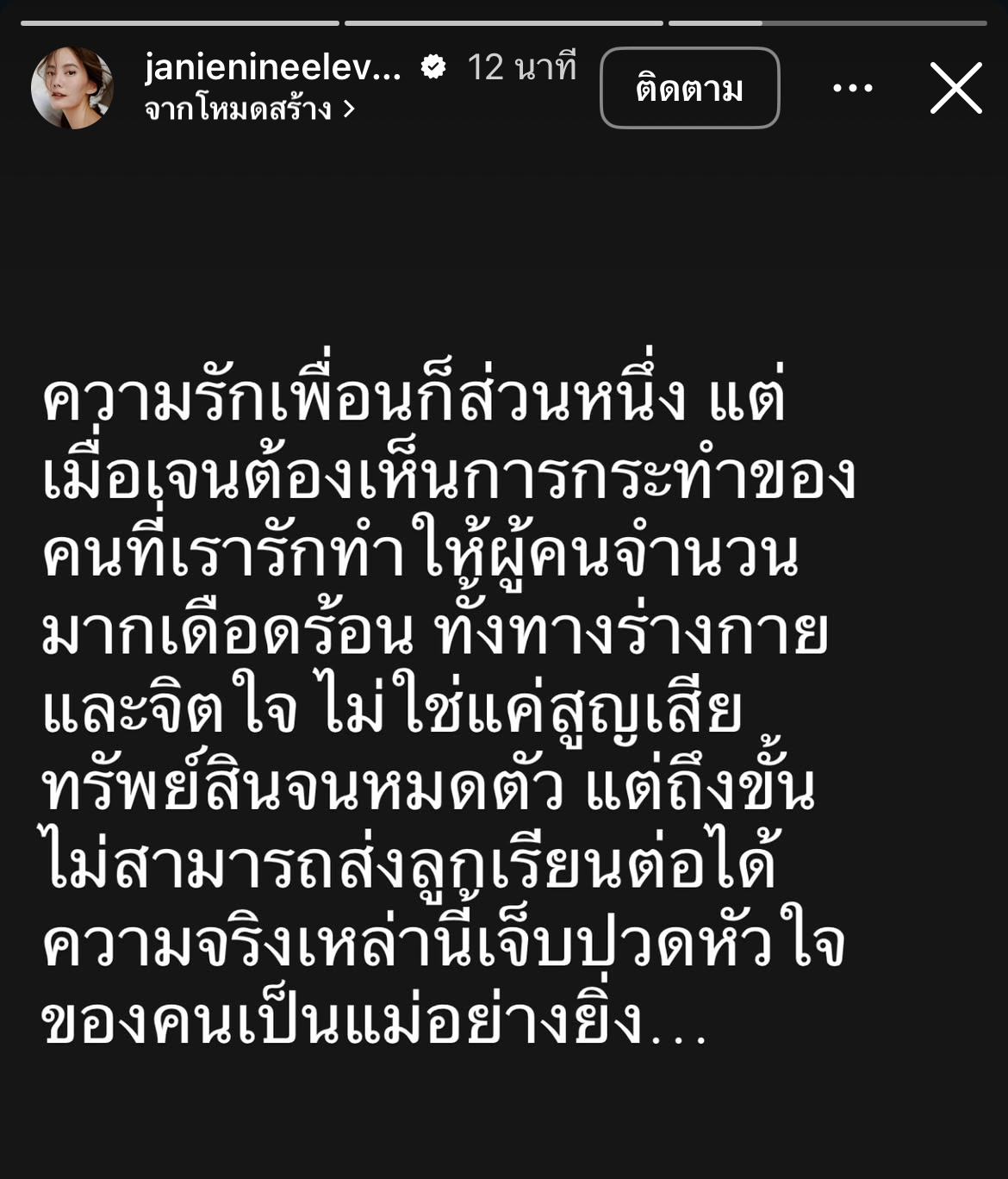Viewport: 1008px width, 1179px height.
Task: Follow the account with ติดตาม button
Action: 689,88
